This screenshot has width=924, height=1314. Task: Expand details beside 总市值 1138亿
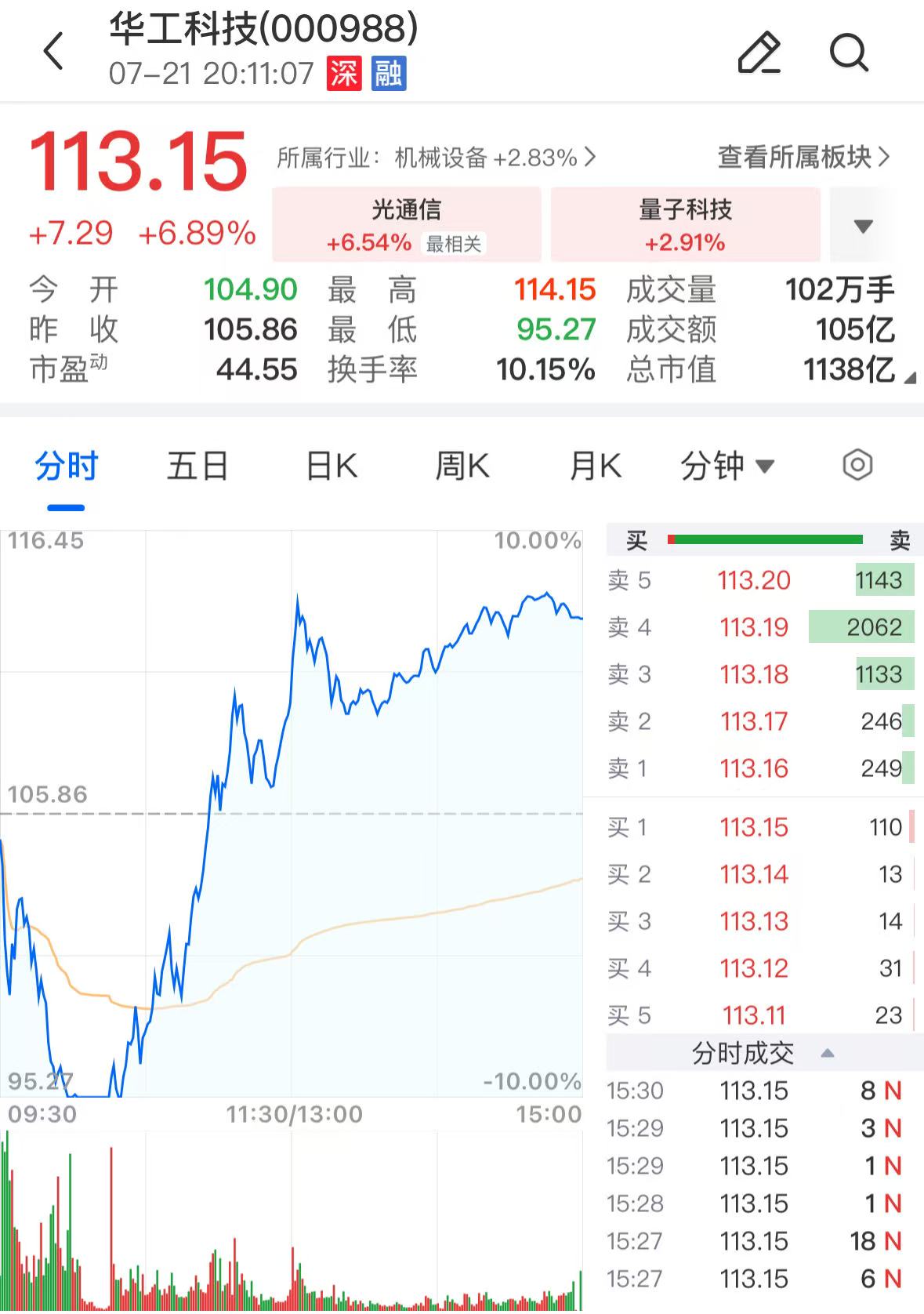(x=909, y=379)
